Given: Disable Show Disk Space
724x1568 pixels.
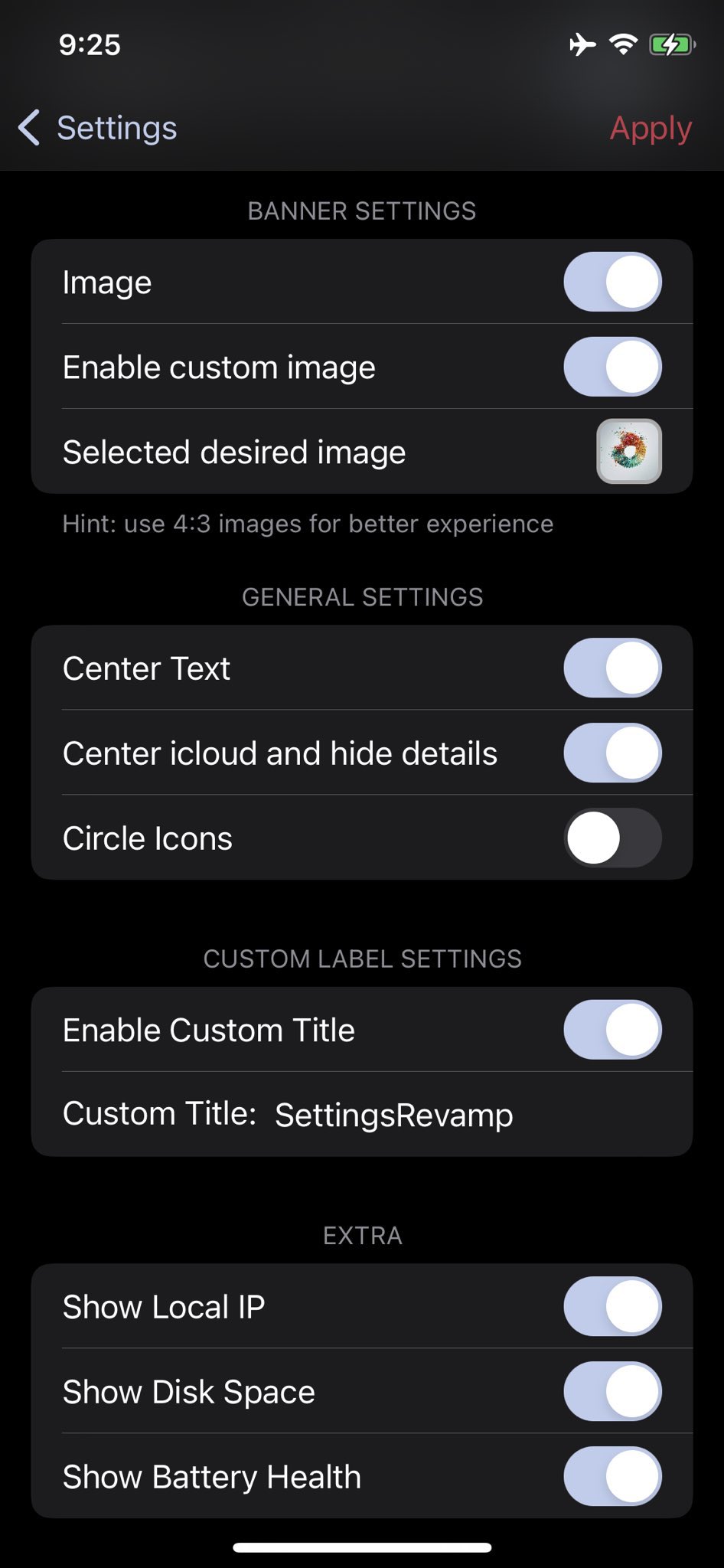Looking at the screenshot, I should pos(612,1391).
